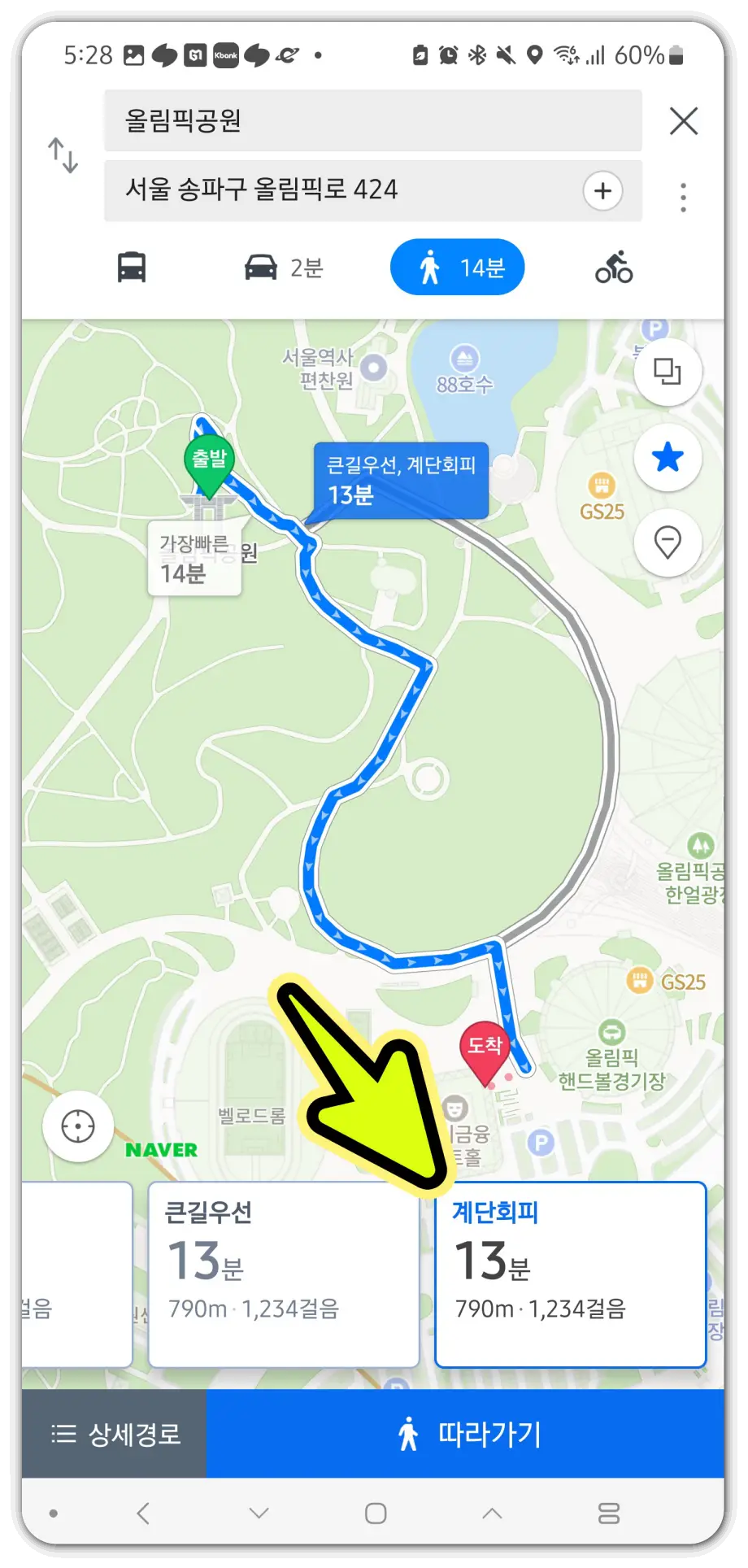Tap the current location crosshair icon
Screen dimensions: 748x1568
coord(77,1126)
